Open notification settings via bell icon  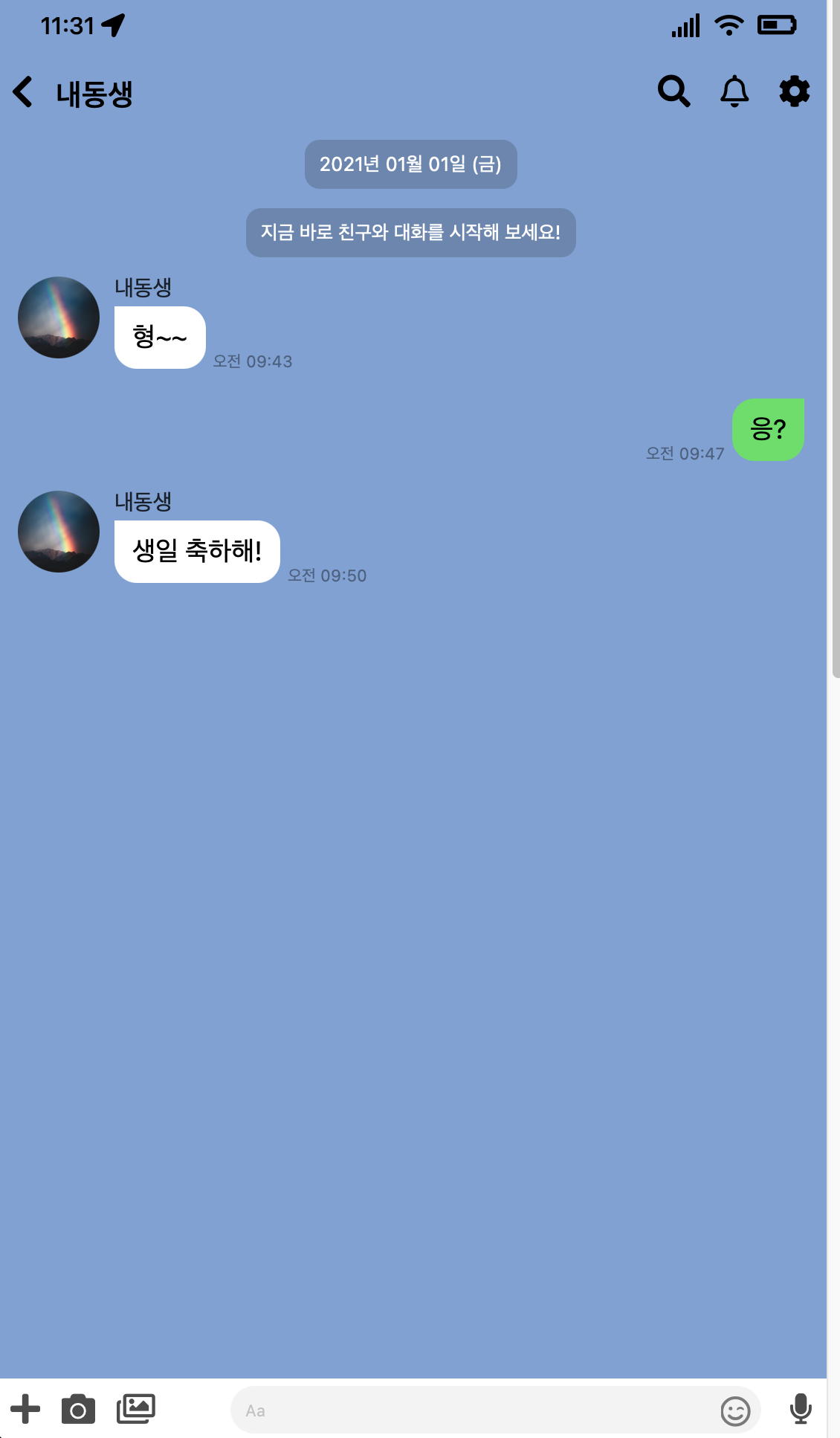(x=734, y=91)
